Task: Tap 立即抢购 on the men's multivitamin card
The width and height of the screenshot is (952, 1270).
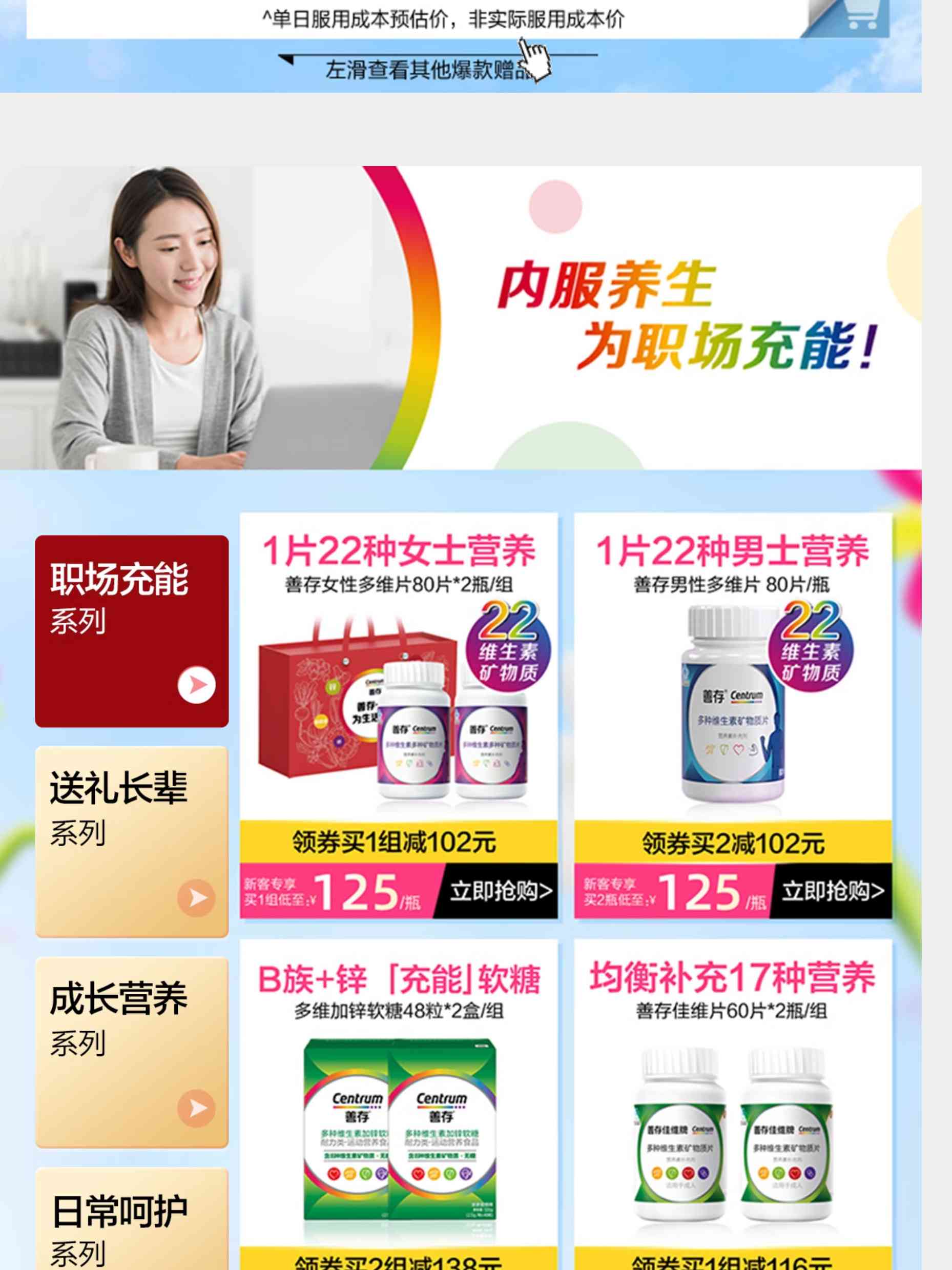Action: [x=832, y=891]
